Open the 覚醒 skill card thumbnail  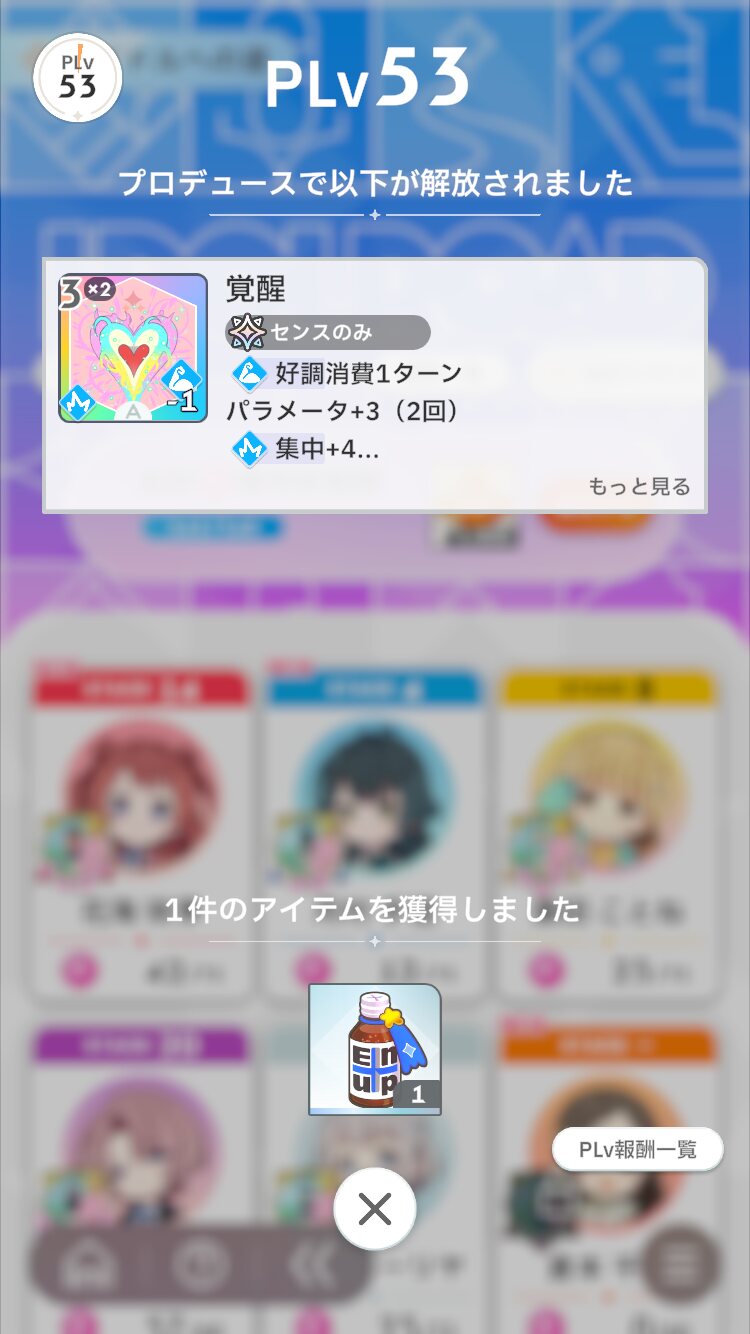[x=133, y=348]
